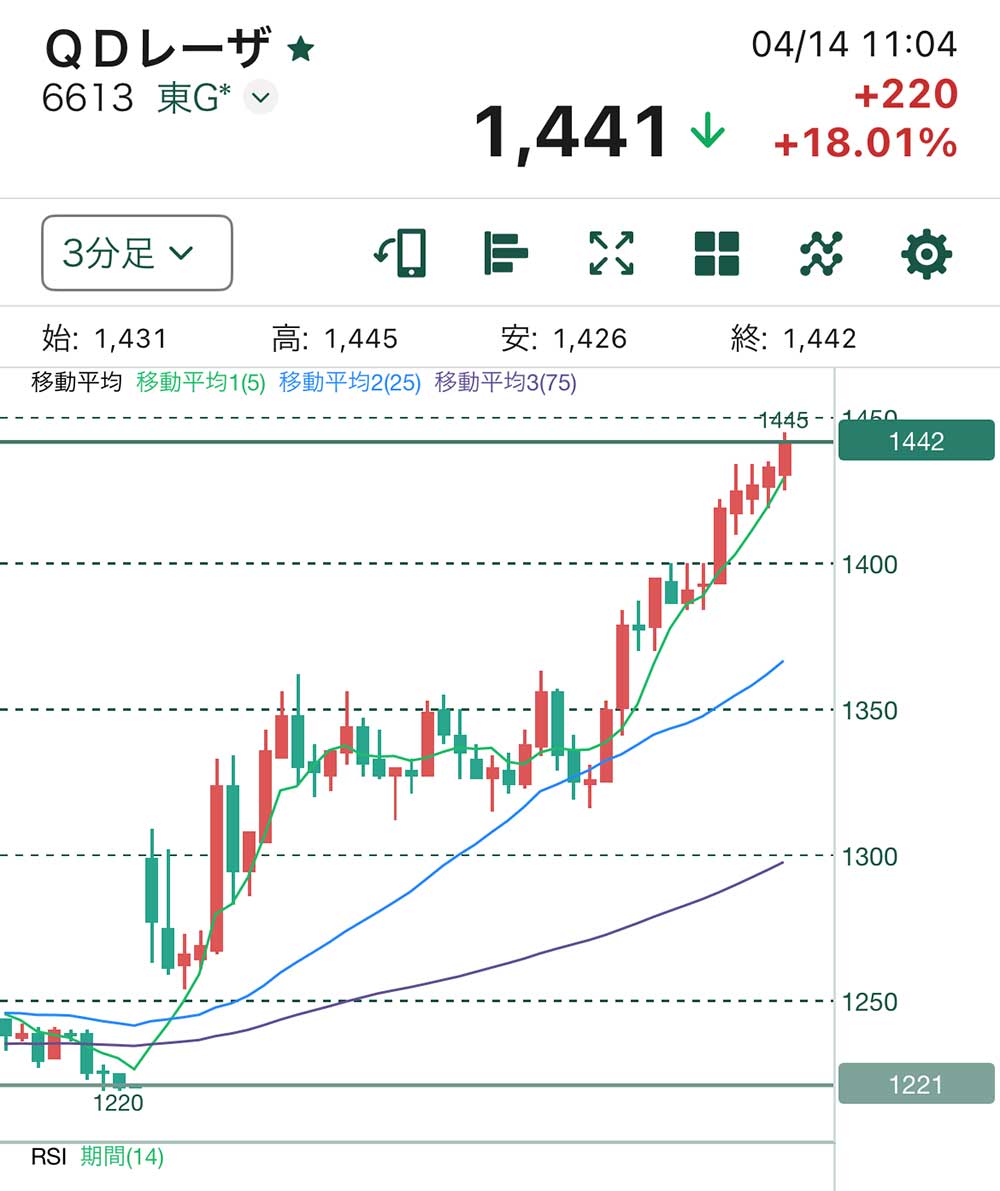Image resolution: width=1000 pixels, height=1191 pixels.
Task: Open the 3分足 timeframe dropdown
Action: (x=137, y=253)
